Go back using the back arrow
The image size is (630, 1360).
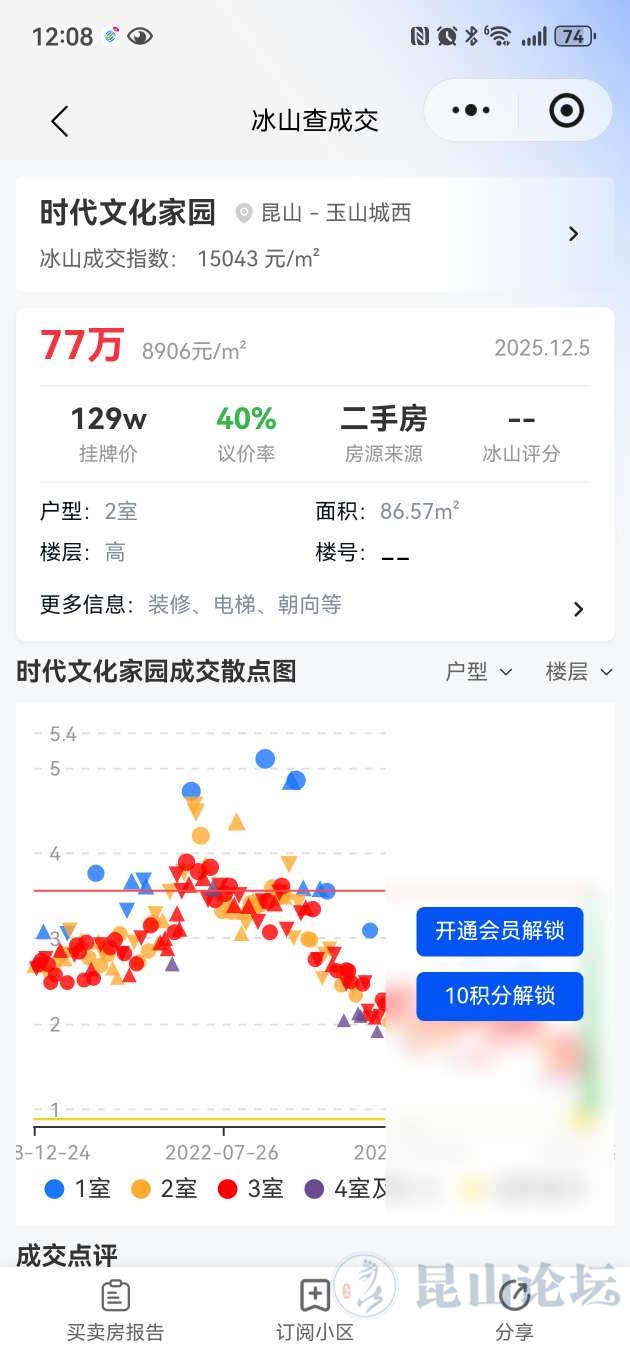(59, 121)
